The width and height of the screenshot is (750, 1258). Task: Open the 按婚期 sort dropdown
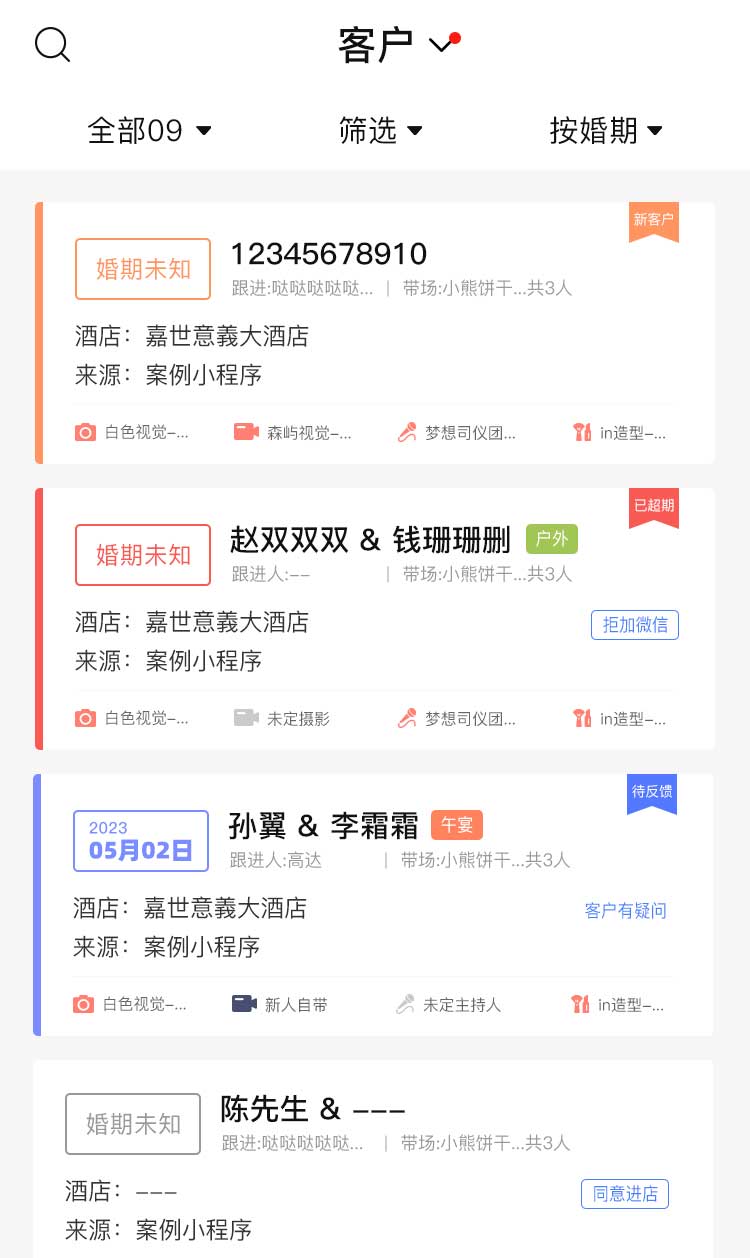606,130
